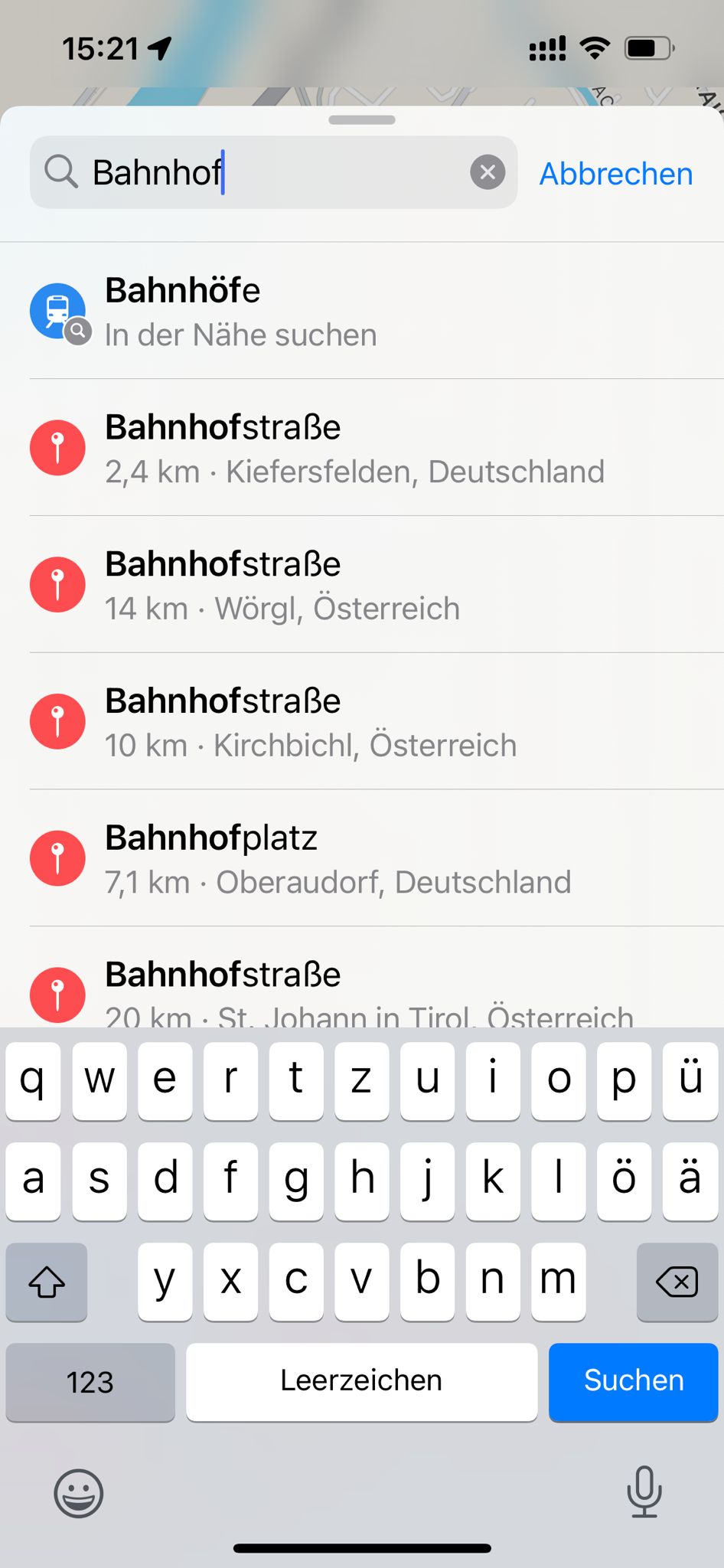Tap the blue Suchen key
This screenshot has height=1568, width=724.
(633, 1380)
